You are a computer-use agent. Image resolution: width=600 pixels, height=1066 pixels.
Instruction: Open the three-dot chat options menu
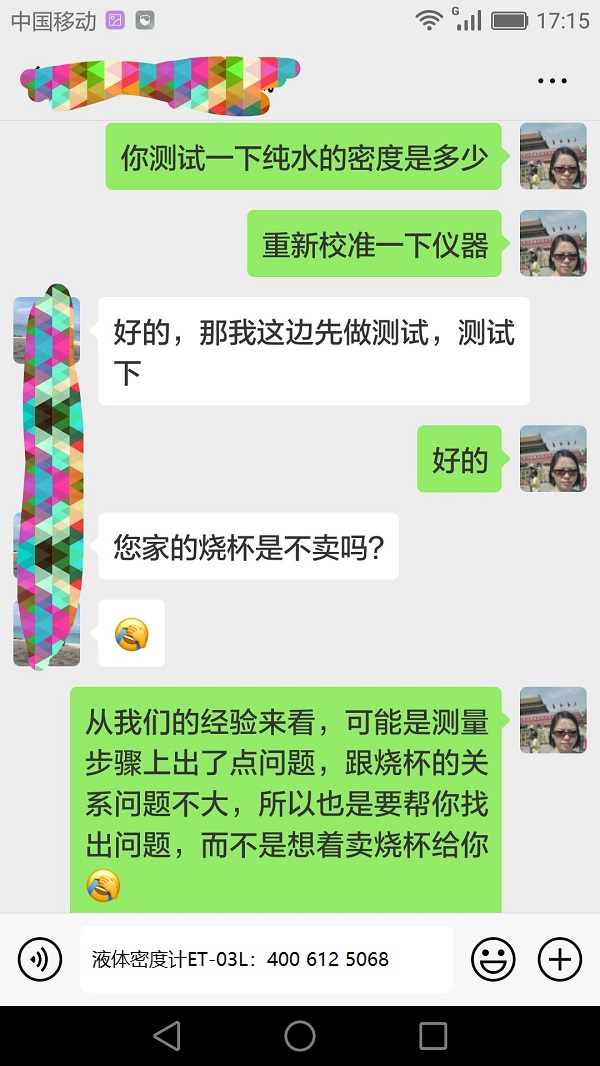[x=552, y=81]
